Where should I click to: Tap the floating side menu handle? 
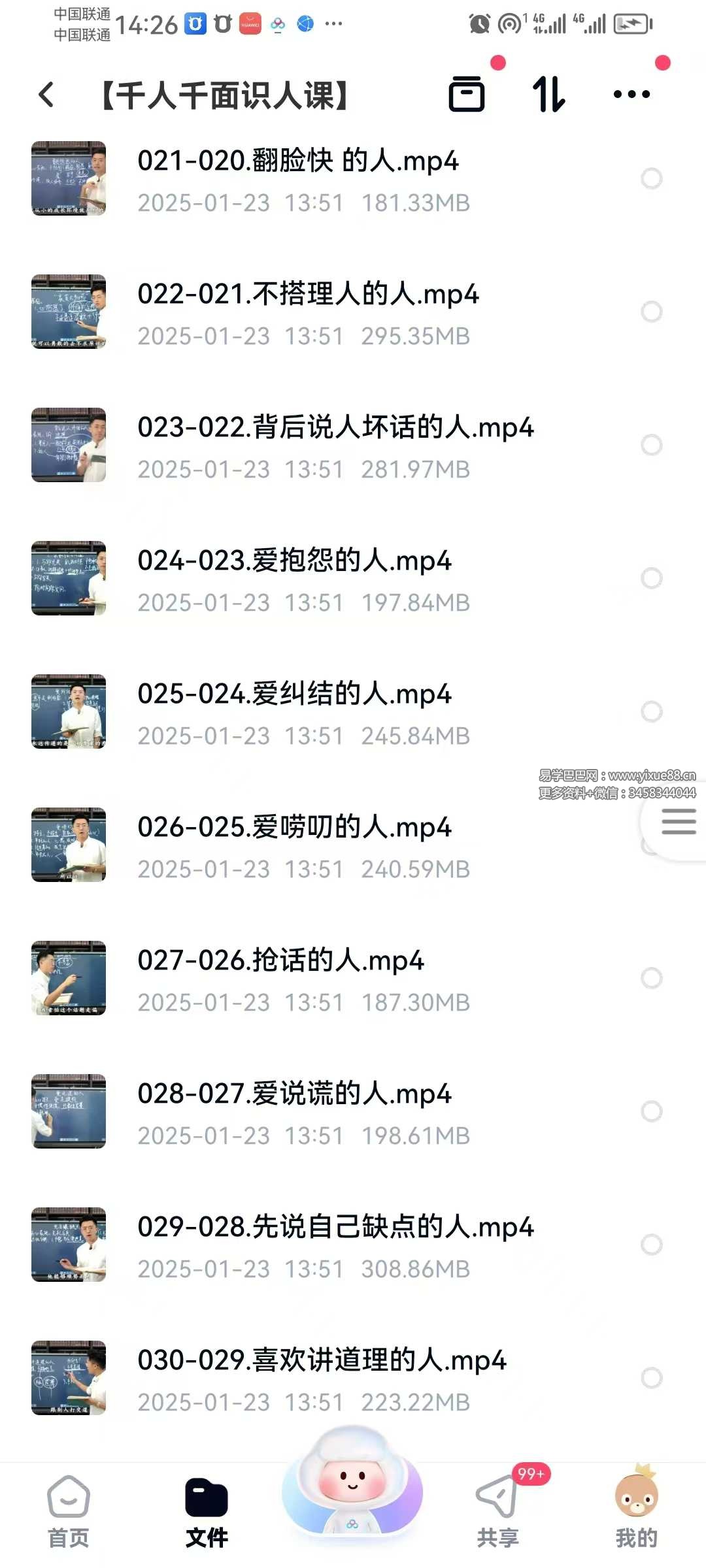678,822
